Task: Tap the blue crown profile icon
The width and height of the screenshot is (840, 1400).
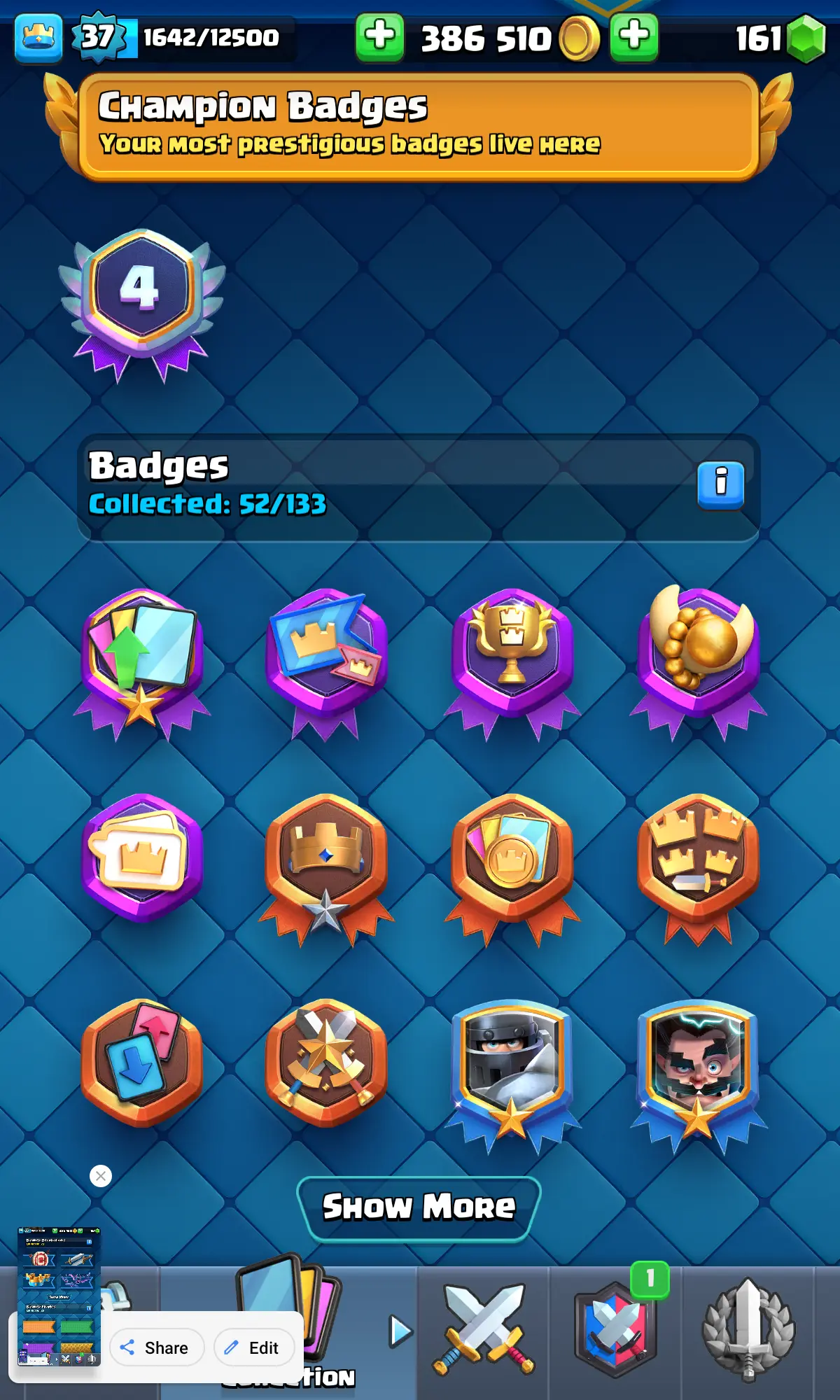Action: click(38, 37)
